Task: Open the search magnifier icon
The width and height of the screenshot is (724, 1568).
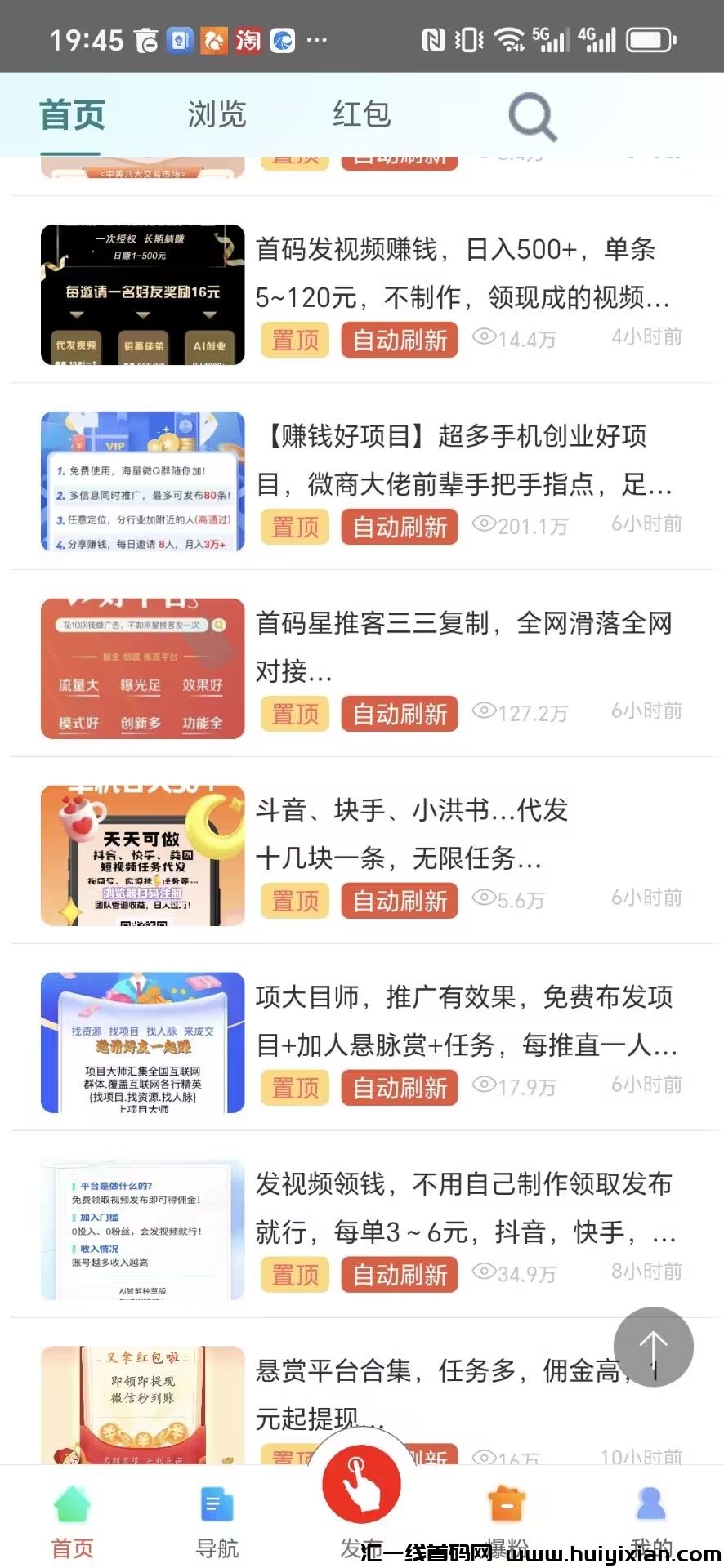Action: point(532,117)
